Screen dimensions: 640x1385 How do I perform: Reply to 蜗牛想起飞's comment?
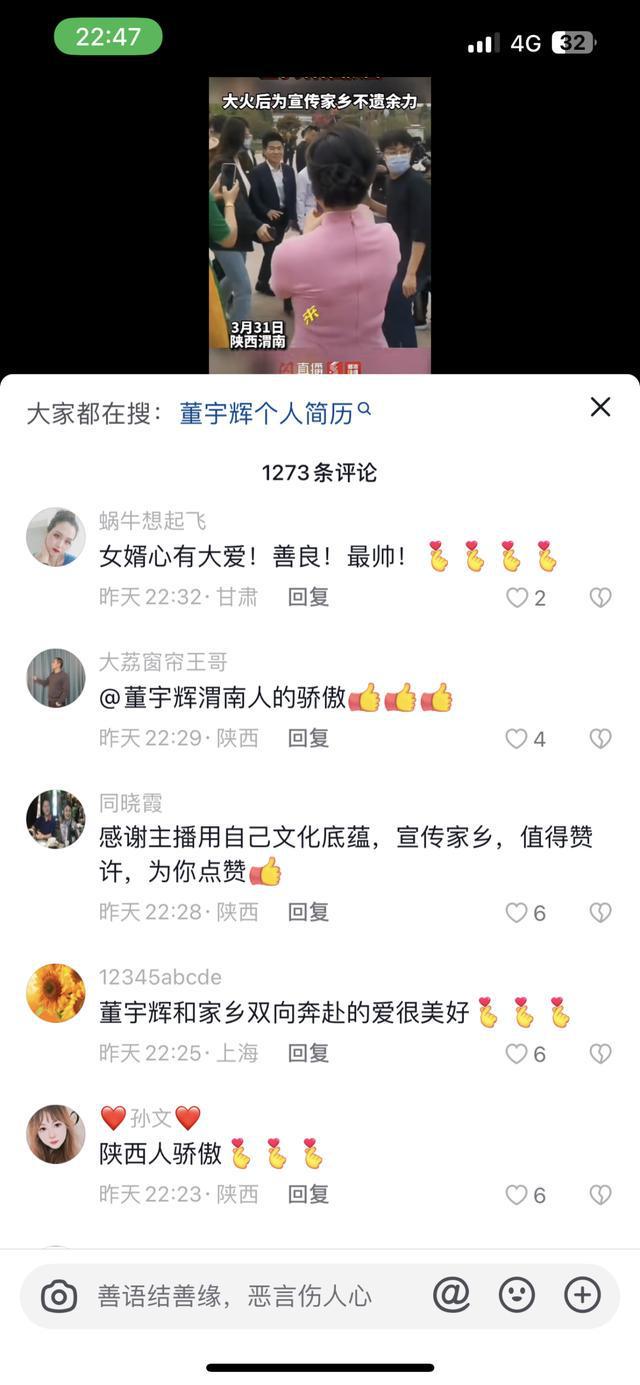(308, 597)
